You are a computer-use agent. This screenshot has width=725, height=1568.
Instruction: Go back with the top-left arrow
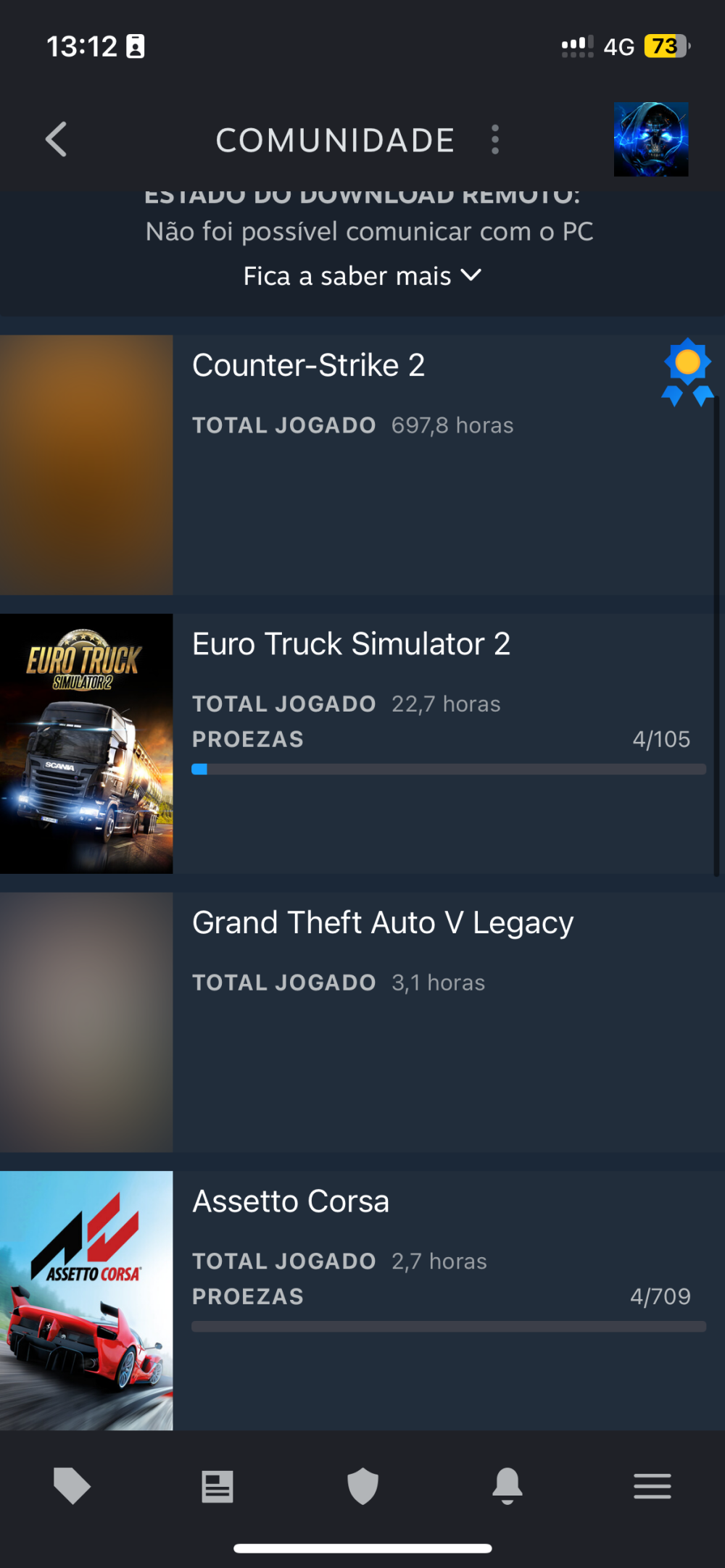pyautogui.click(x=57, y=139)
